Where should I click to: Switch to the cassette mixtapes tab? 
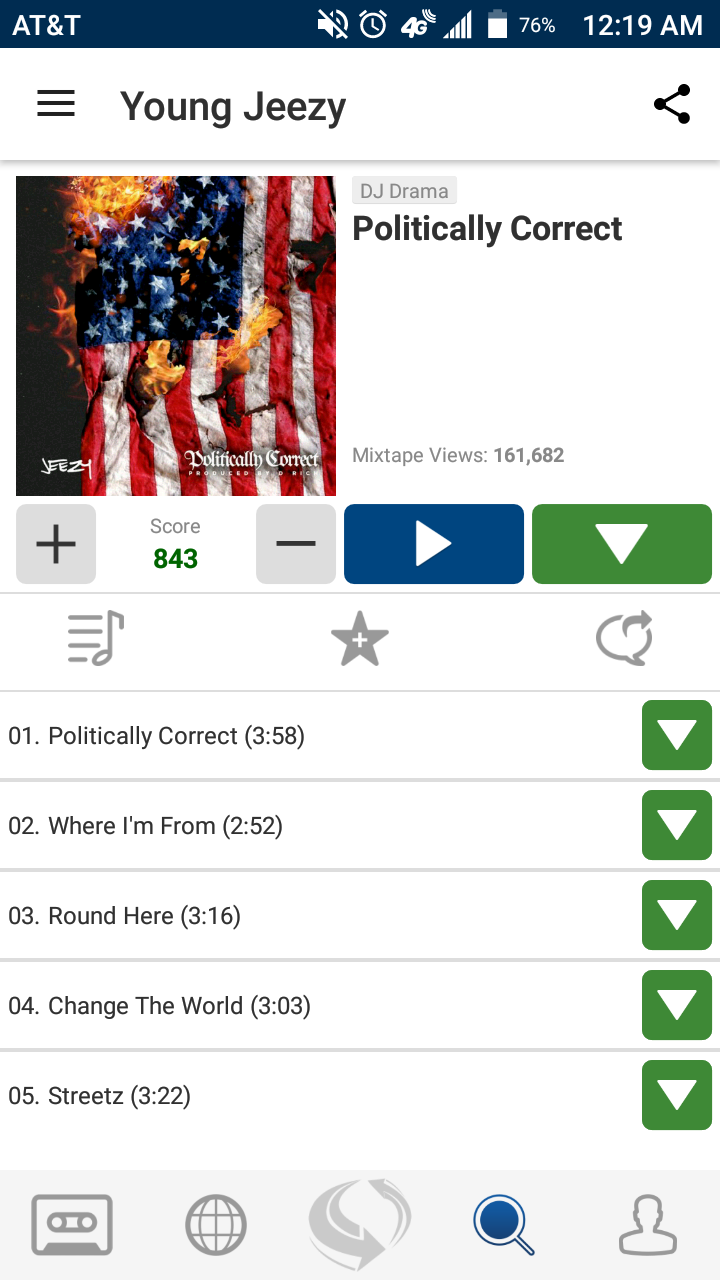pyautogui.click(x=72, y=1225)
